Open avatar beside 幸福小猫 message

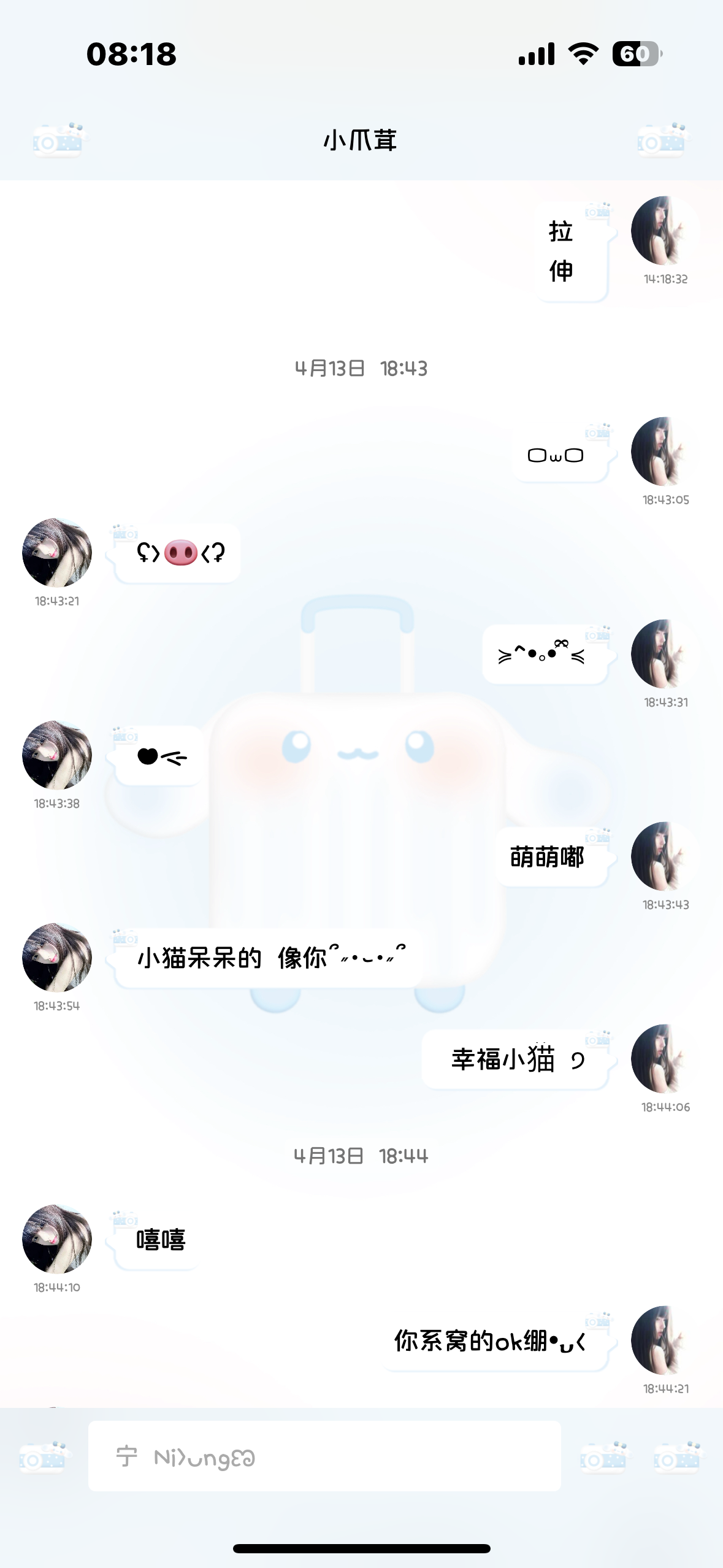665,1059
